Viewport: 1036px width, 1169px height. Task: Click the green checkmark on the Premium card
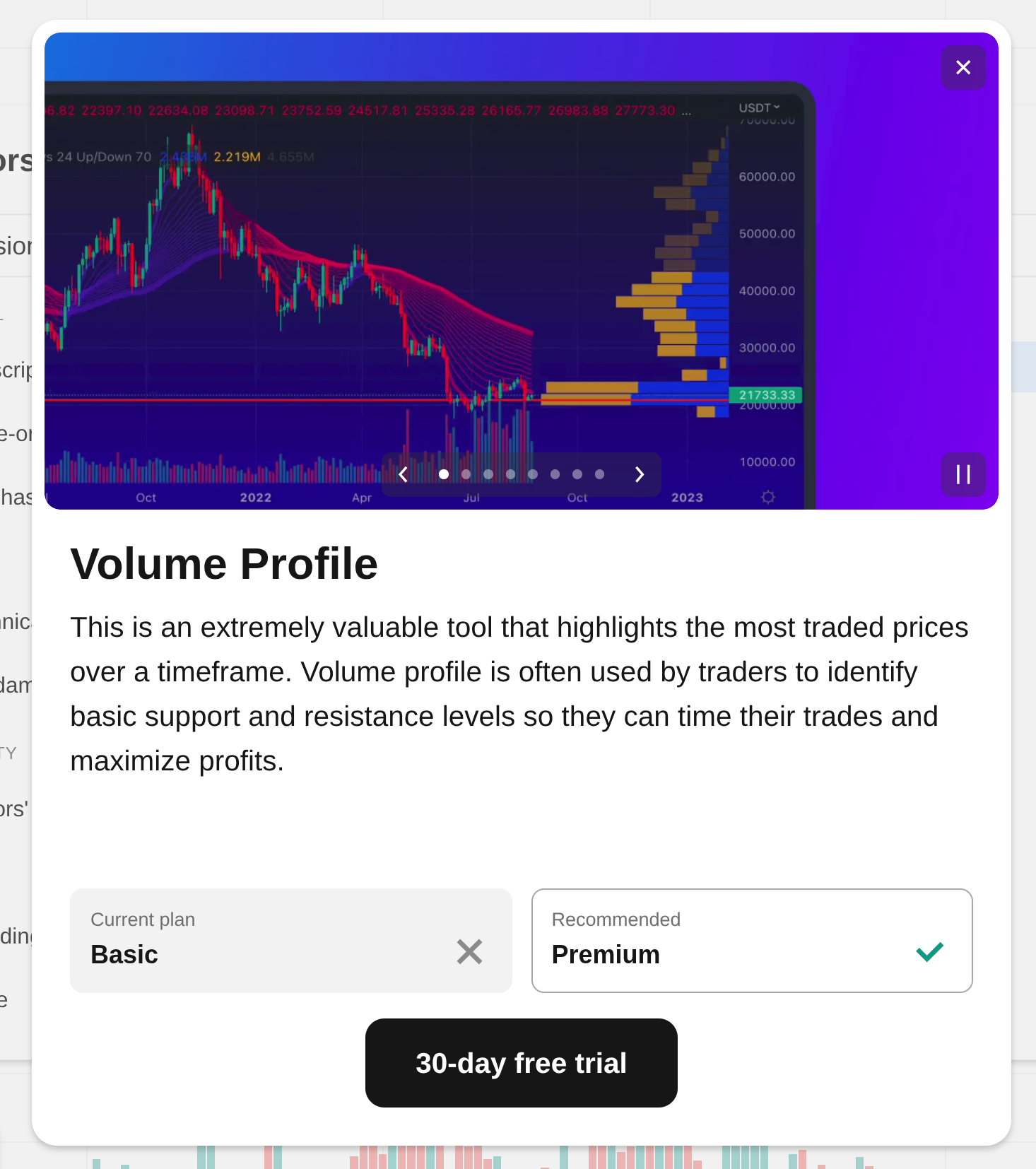(x=930, y=951)
